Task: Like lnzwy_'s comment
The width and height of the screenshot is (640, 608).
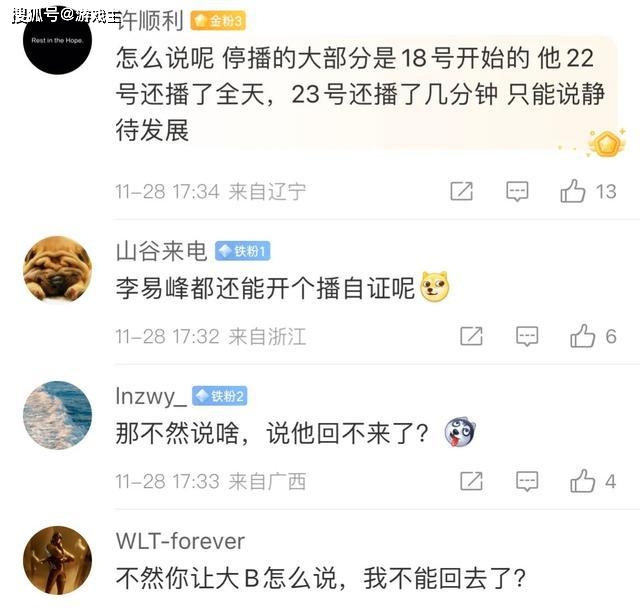Action: point(583,481)
